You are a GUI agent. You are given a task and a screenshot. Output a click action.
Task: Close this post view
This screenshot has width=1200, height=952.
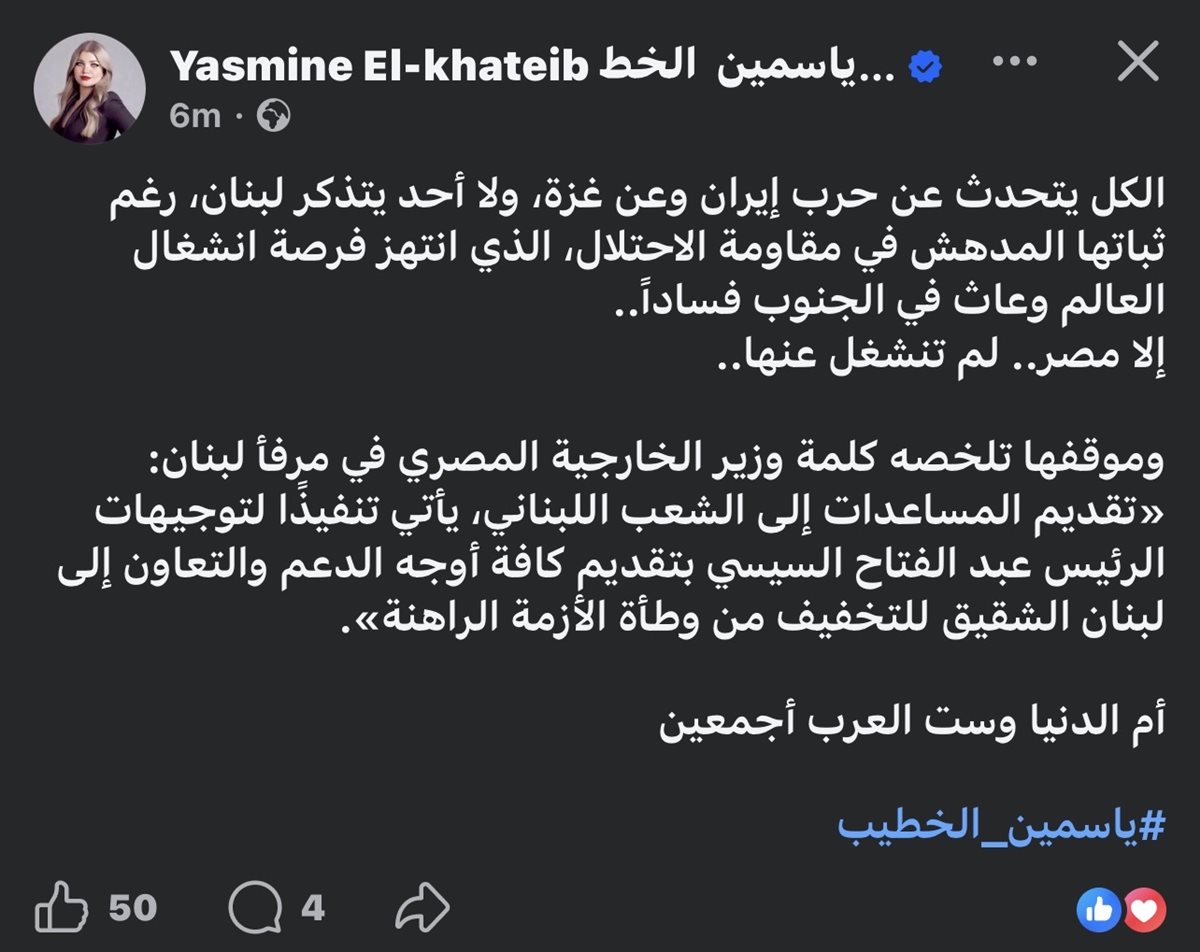(1137, 64)
